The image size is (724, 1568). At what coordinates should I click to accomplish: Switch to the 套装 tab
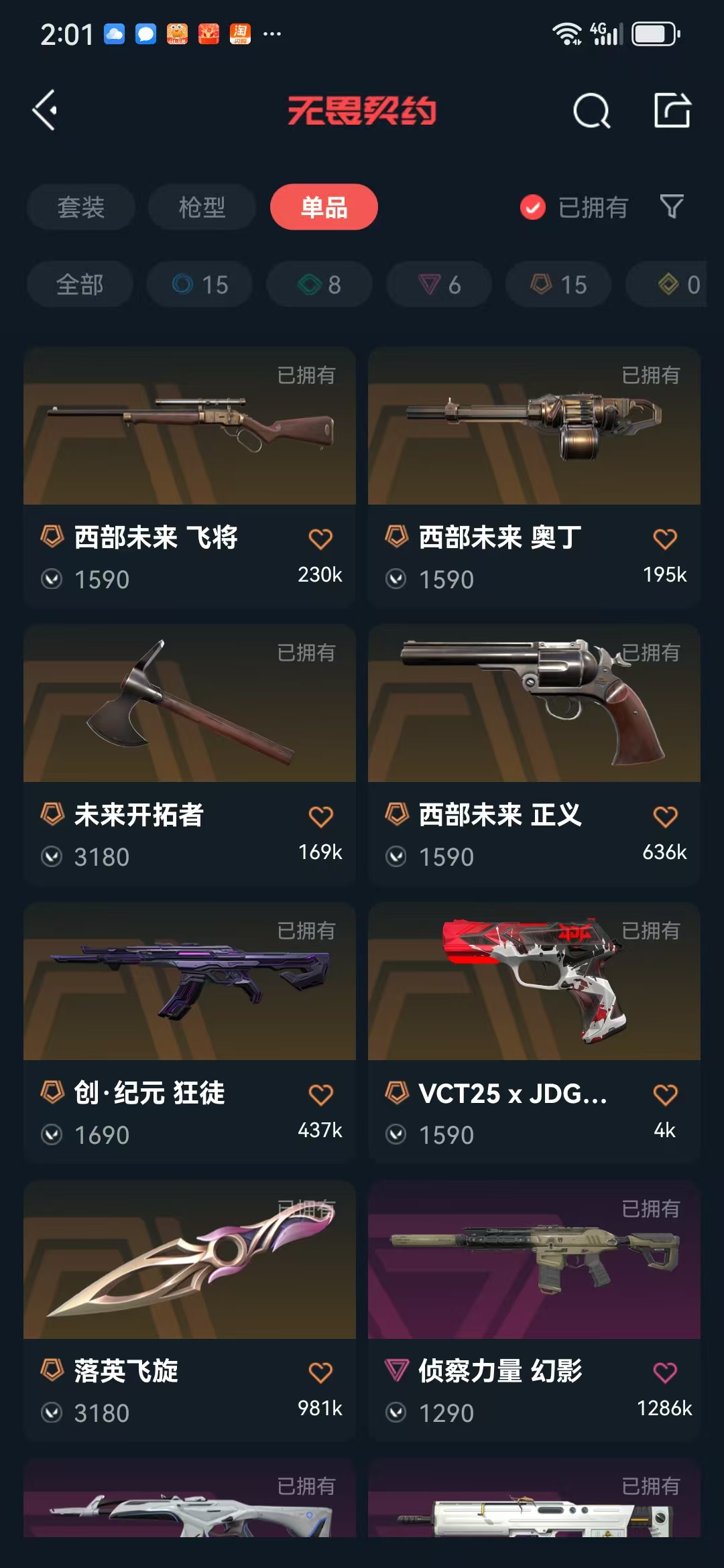tap(81, 207)
